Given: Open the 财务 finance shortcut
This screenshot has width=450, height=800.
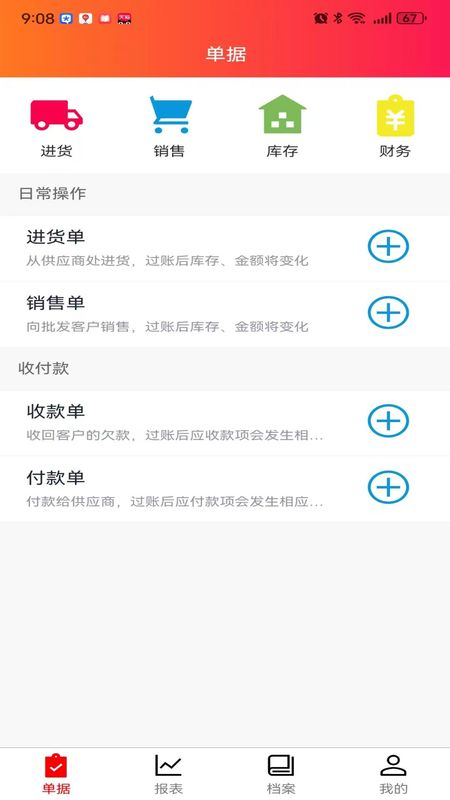Looking at the screenshot, I should point(395,128).
